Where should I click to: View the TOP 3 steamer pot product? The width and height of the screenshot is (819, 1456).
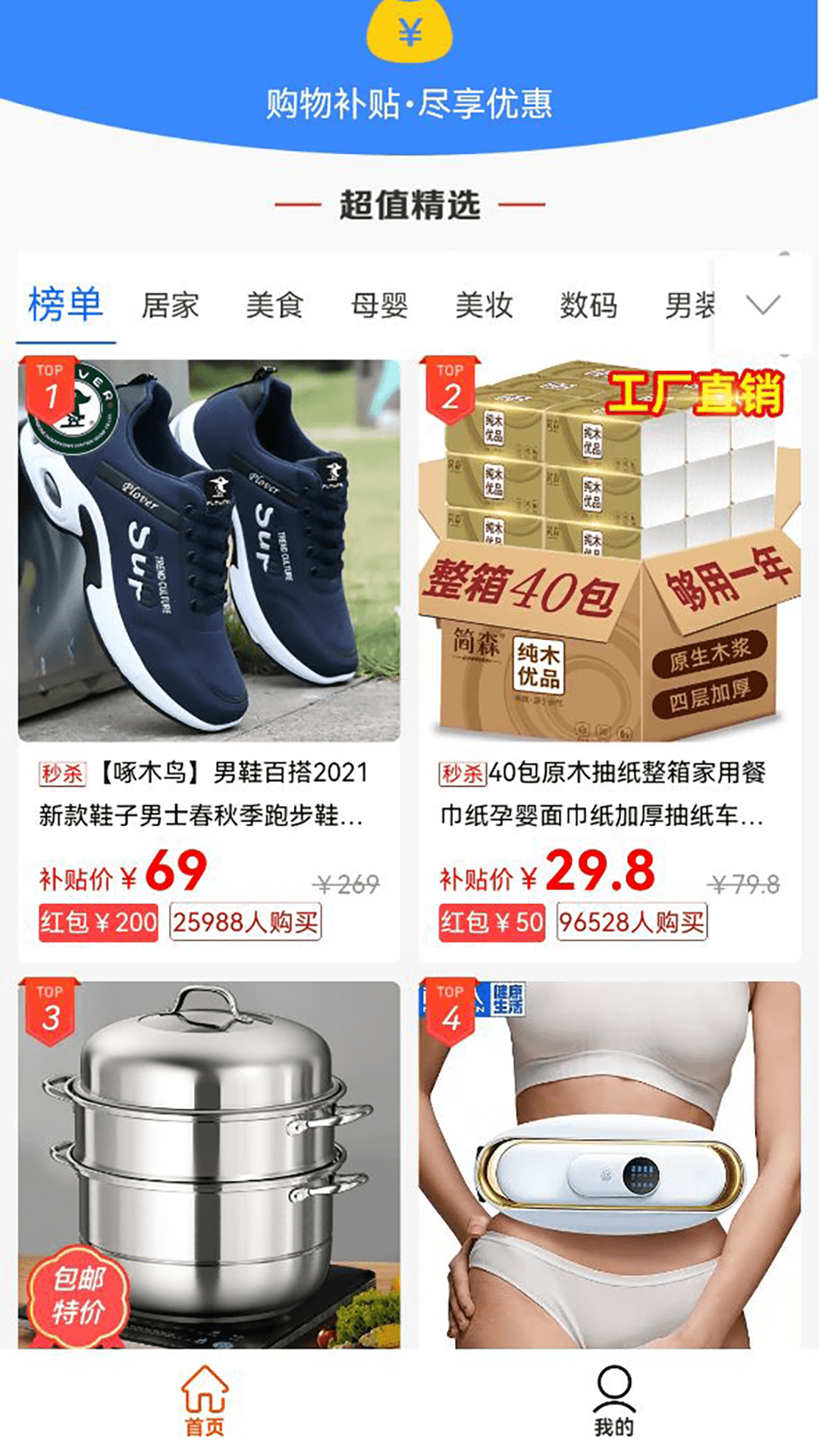[209, 1164]
